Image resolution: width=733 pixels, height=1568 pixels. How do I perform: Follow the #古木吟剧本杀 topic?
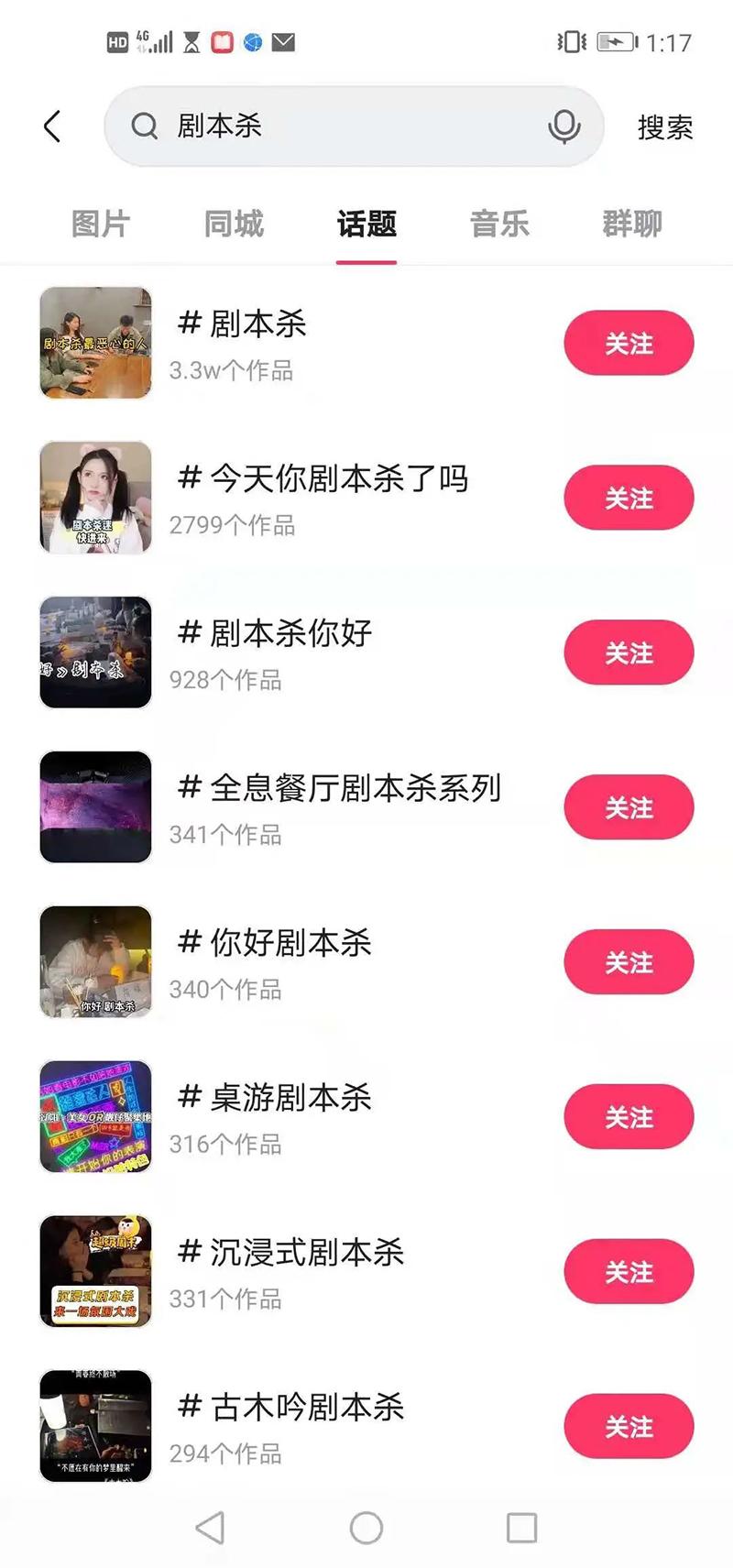629,1427
